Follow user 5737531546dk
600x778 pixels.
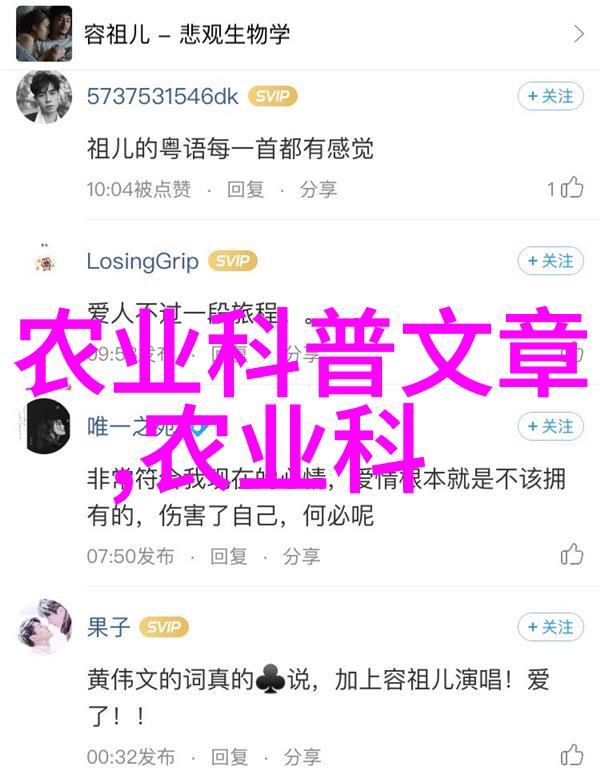[x=550, y=97]
